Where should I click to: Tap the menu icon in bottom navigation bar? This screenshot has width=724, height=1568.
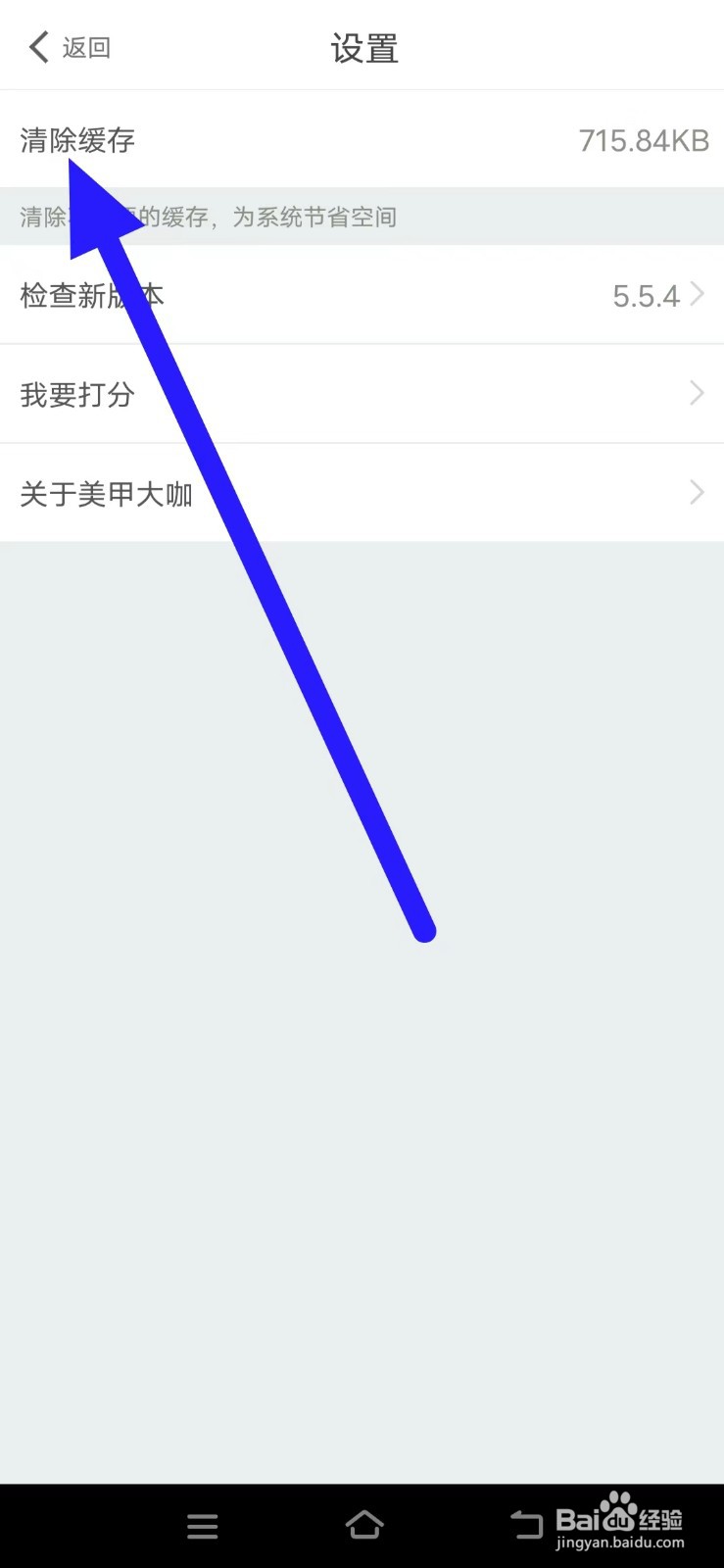tap(202, 1525)
